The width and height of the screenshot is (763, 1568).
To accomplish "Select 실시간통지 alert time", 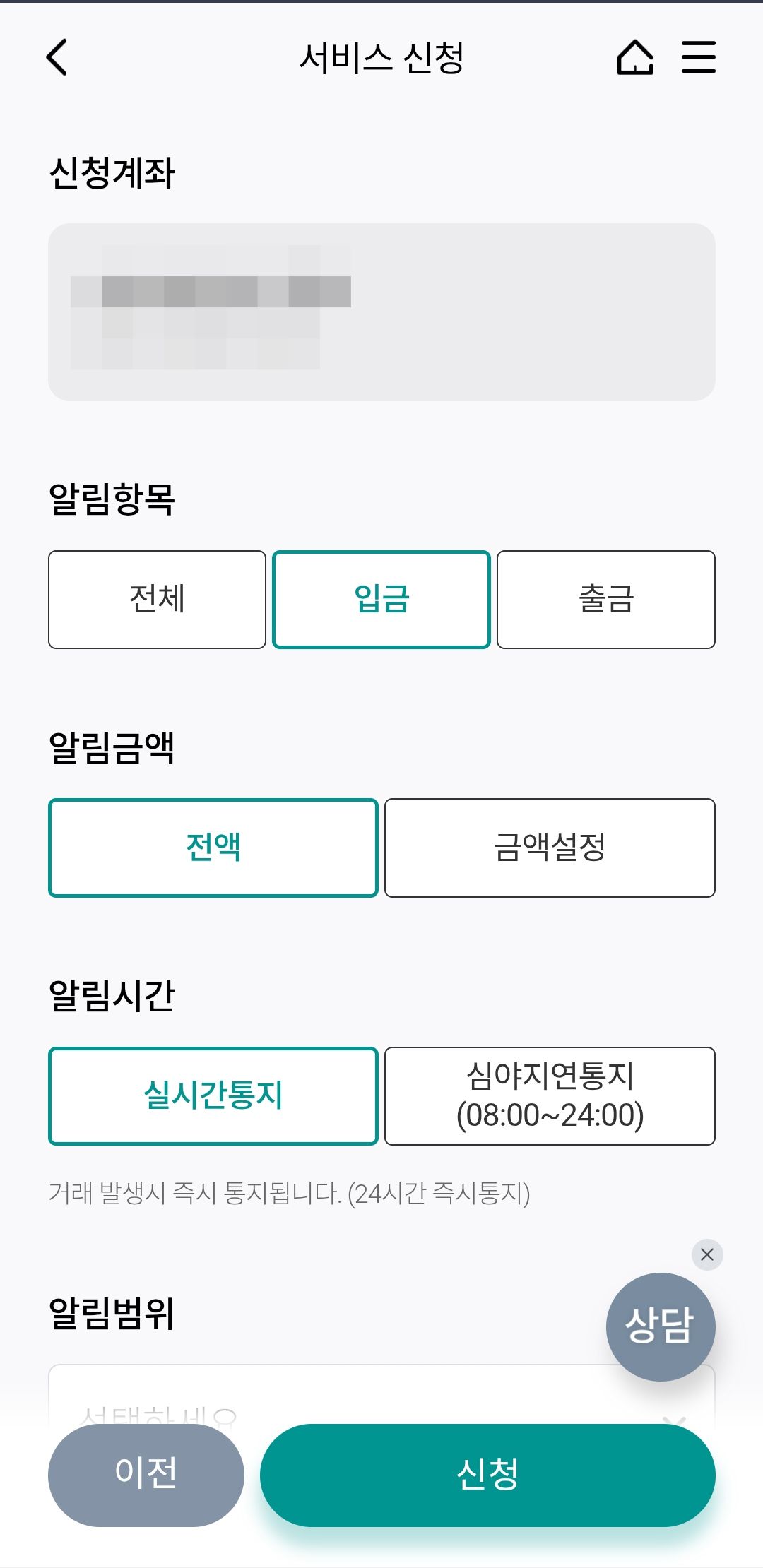I will (213, 1096).
